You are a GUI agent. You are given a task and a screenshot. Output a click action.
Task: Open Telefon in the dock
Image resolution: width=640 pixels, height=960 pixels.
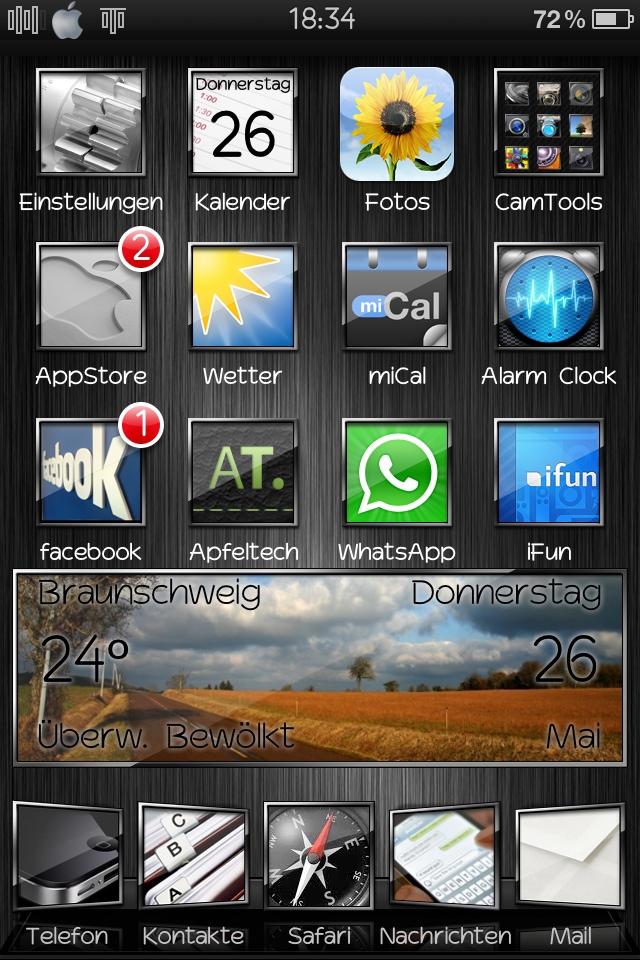coord(68,858)
